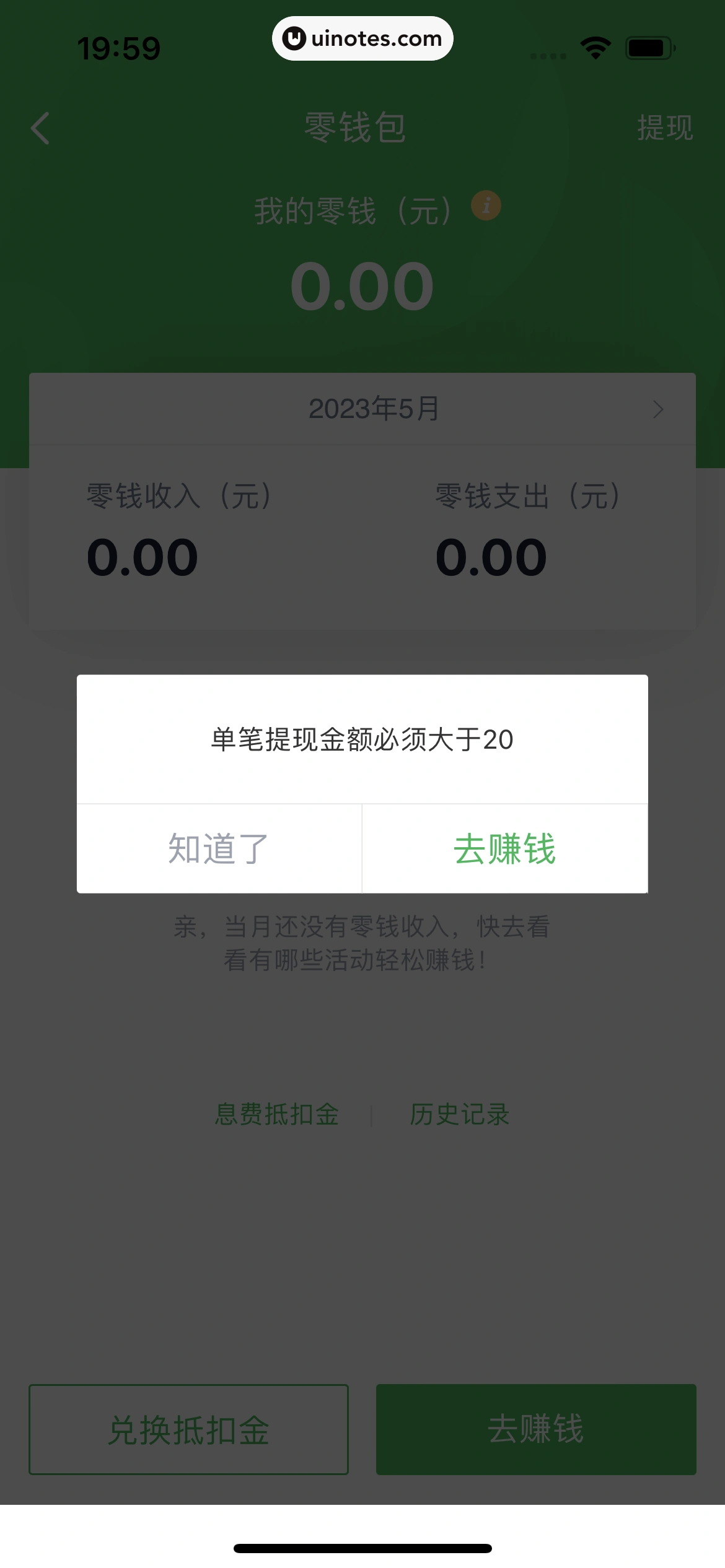Viewport: 725px width, 1568px height.
Task: Open 息费抵扣金 link
Action: 277,1115
